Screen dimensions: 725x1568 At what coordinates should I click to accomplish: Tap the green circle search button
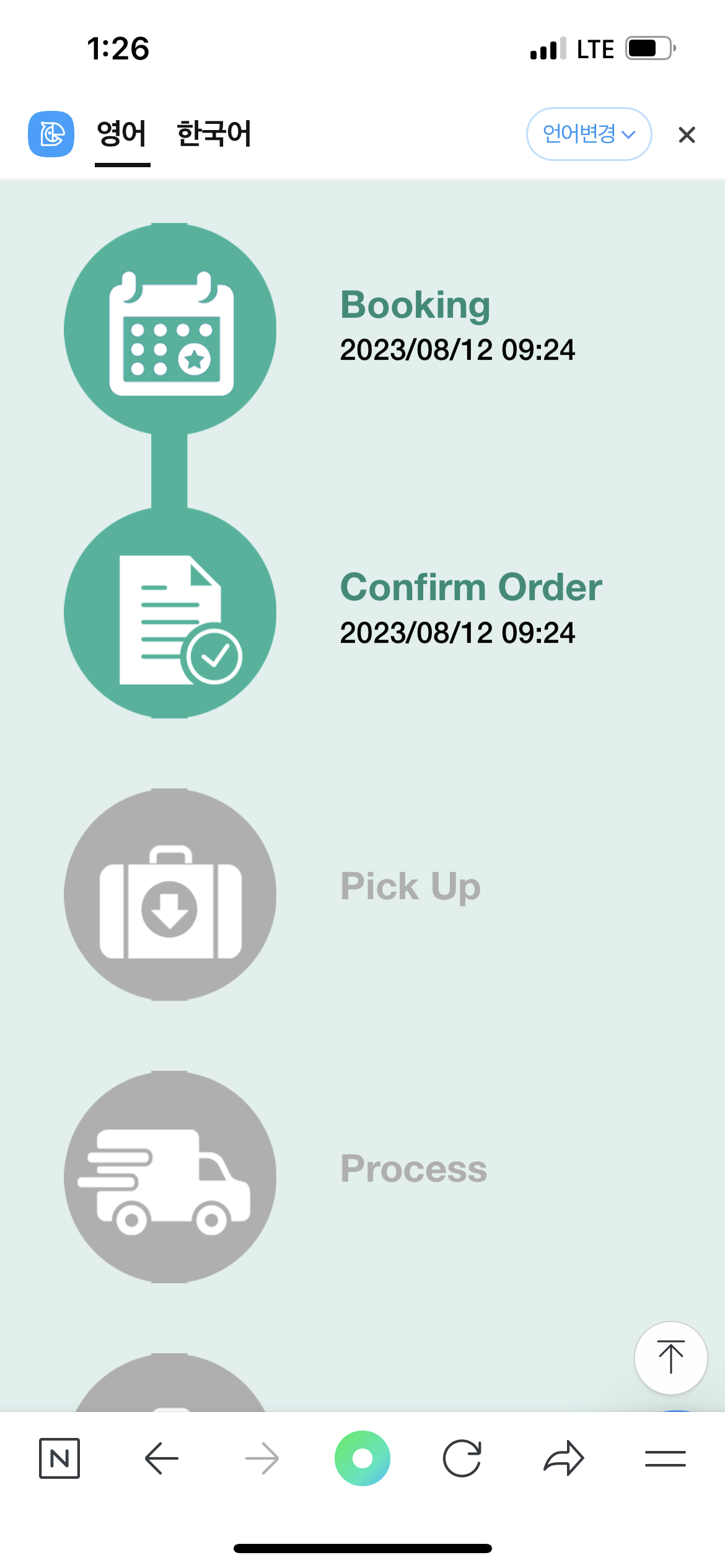[x=362, y=1458]
